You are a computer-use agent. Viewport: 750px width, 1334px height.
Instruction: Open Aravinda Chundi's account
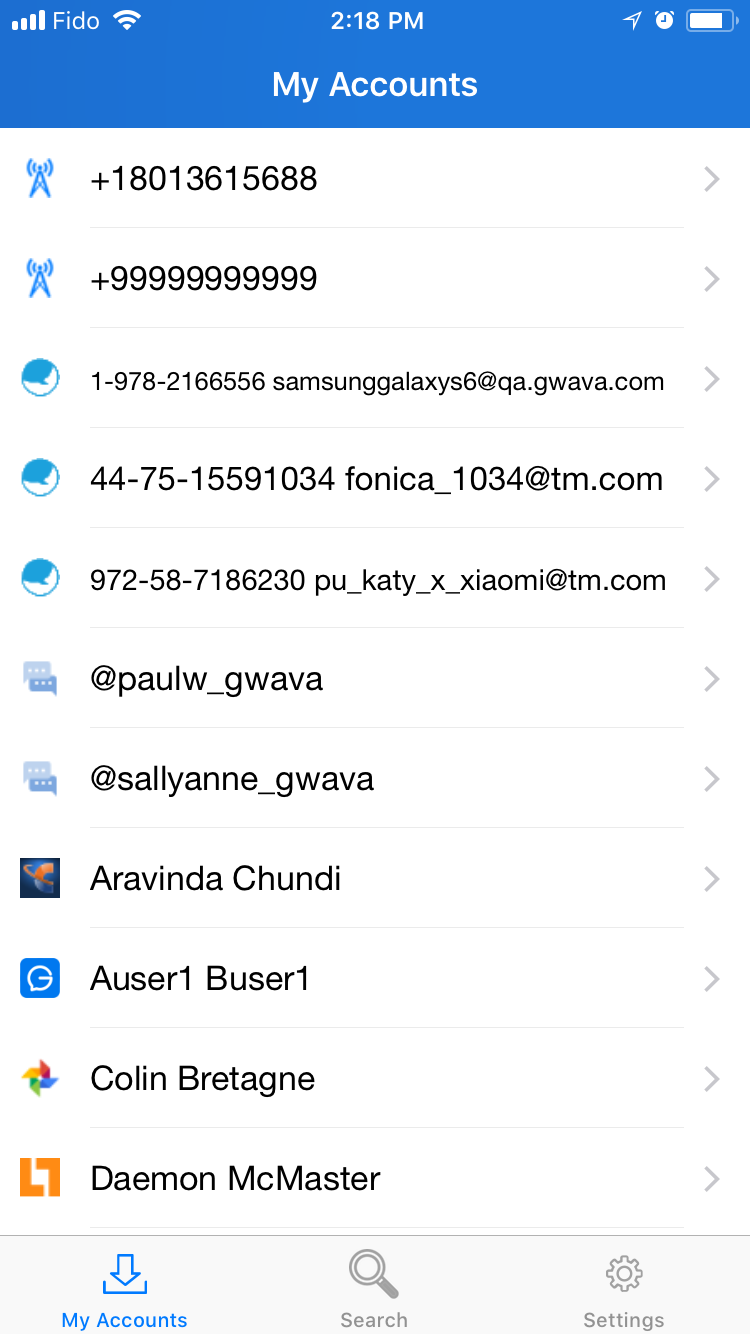375,879
